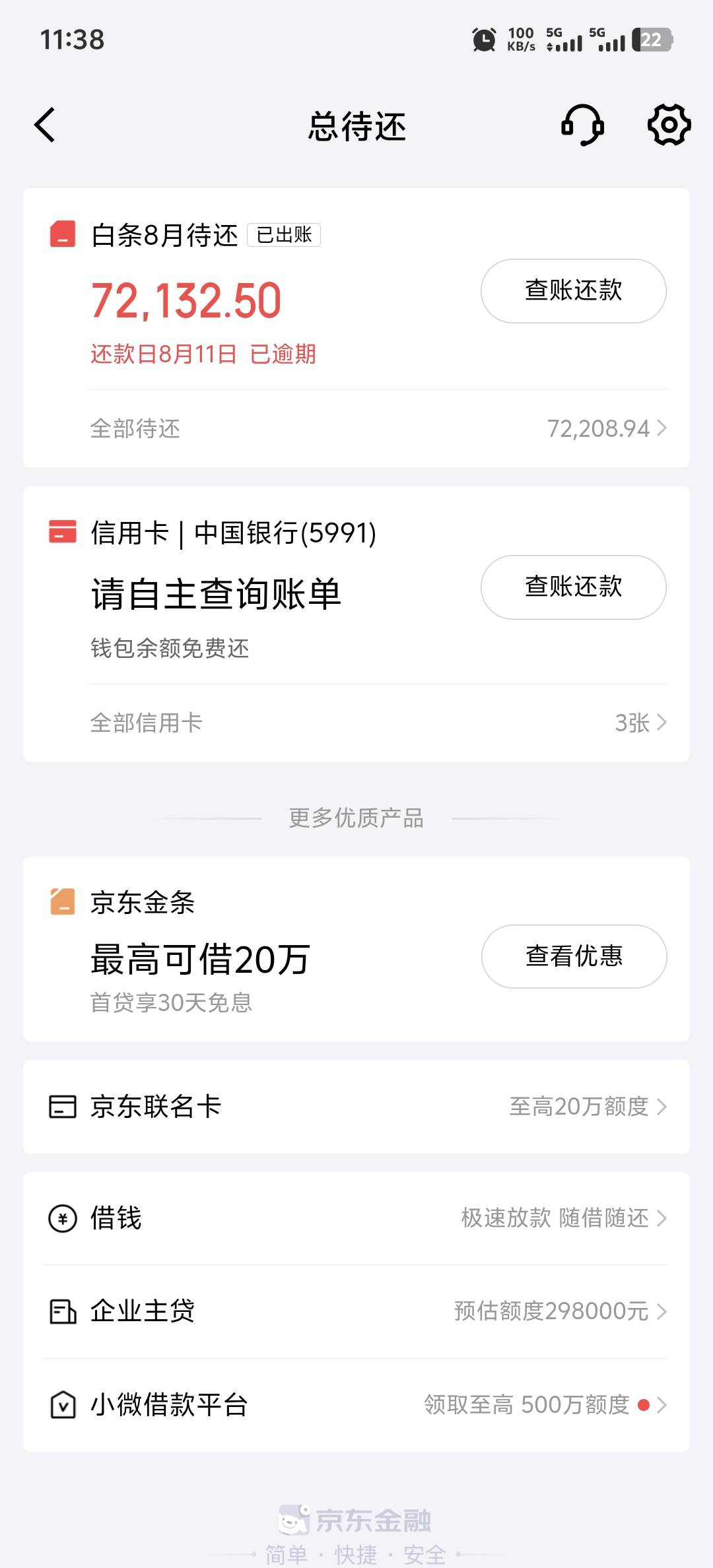Open the 企业主贷 row
The image size is (713, 1568).
(356, 1311)
